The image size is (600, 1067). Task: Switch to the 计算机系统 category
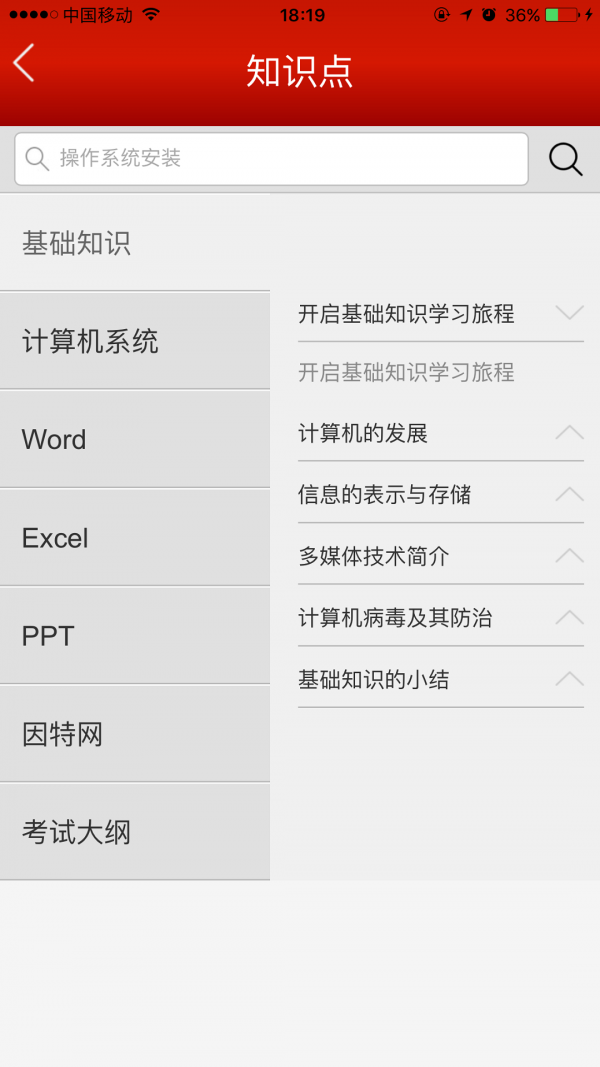click(x=134, y=341)
